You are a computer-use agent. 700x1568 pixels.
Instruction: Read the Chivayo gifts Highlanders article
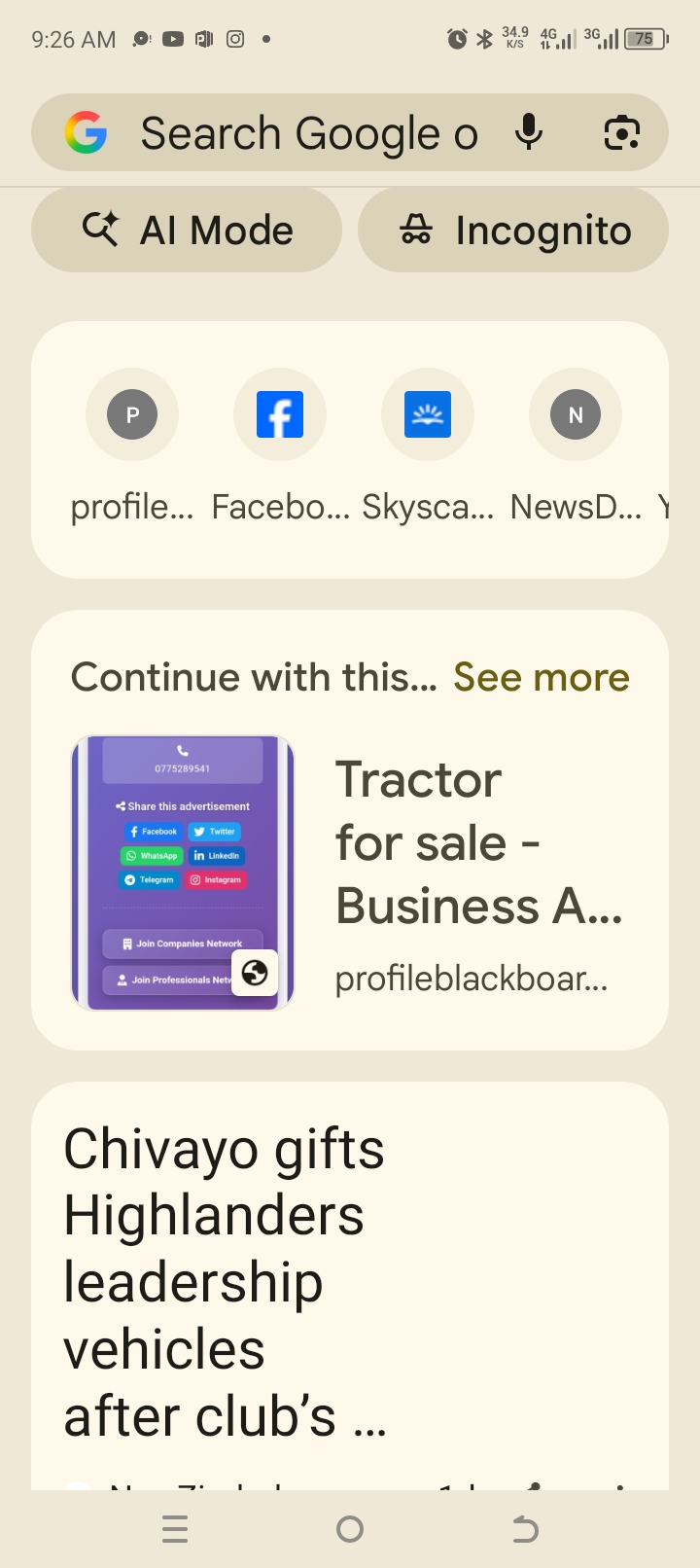[226, 1282]
